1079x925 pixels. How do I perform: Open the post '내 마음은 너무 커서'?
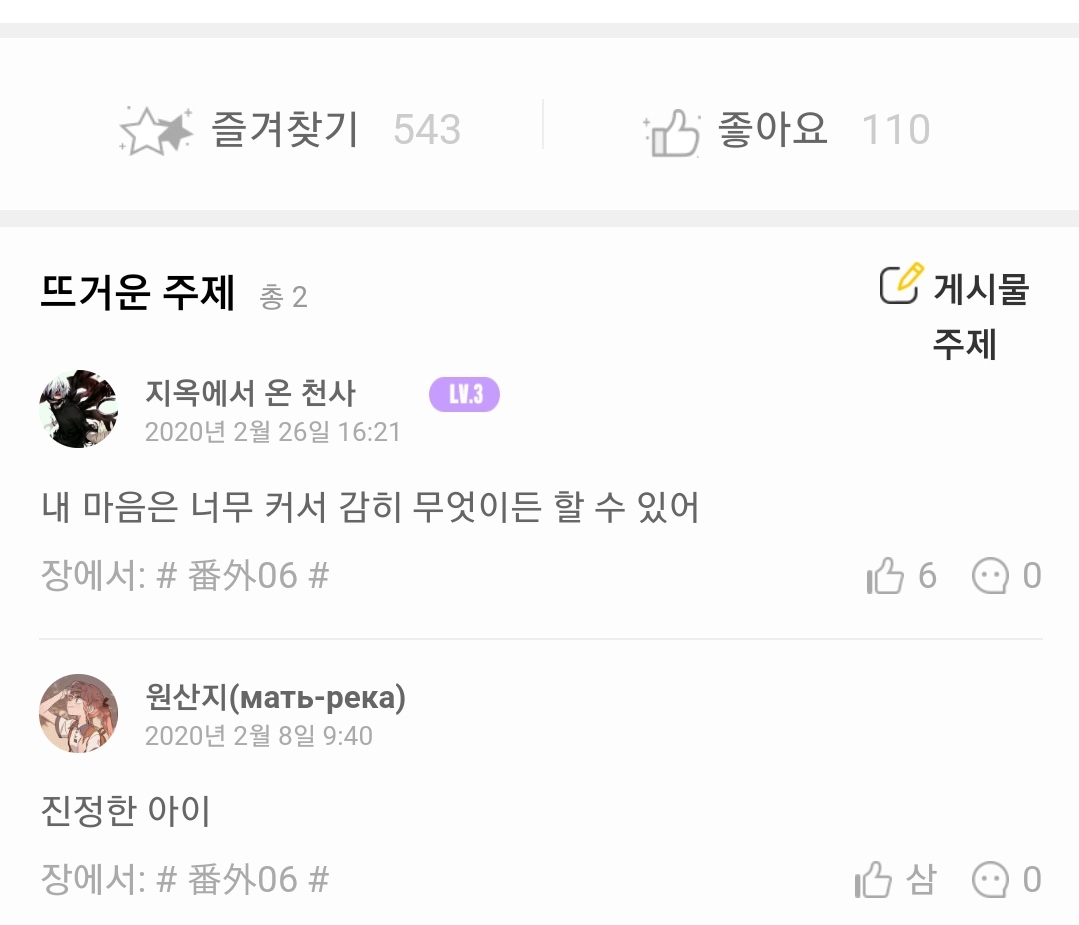pos(370,508)
